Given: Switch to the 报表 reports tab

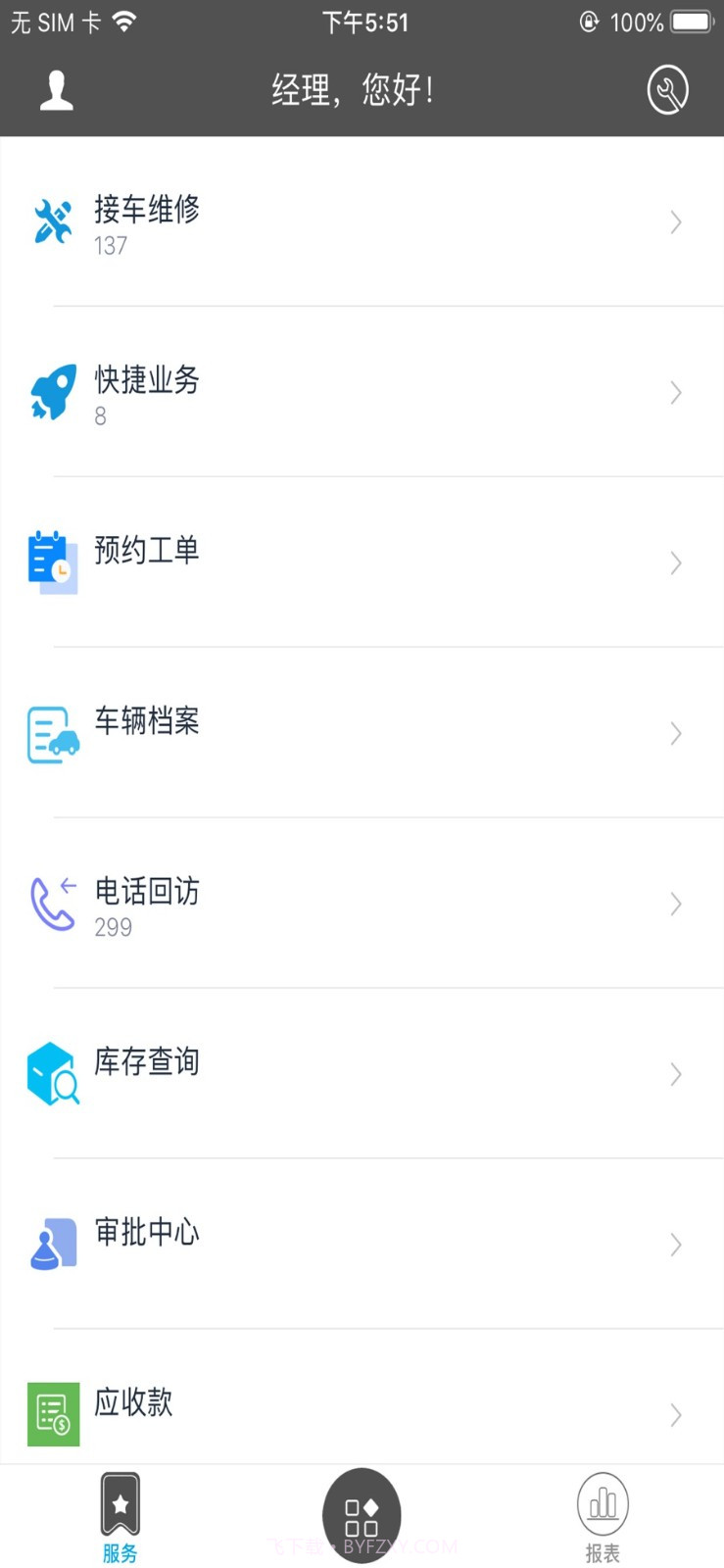Looking at the screenshot, I should pos(602,1514).
